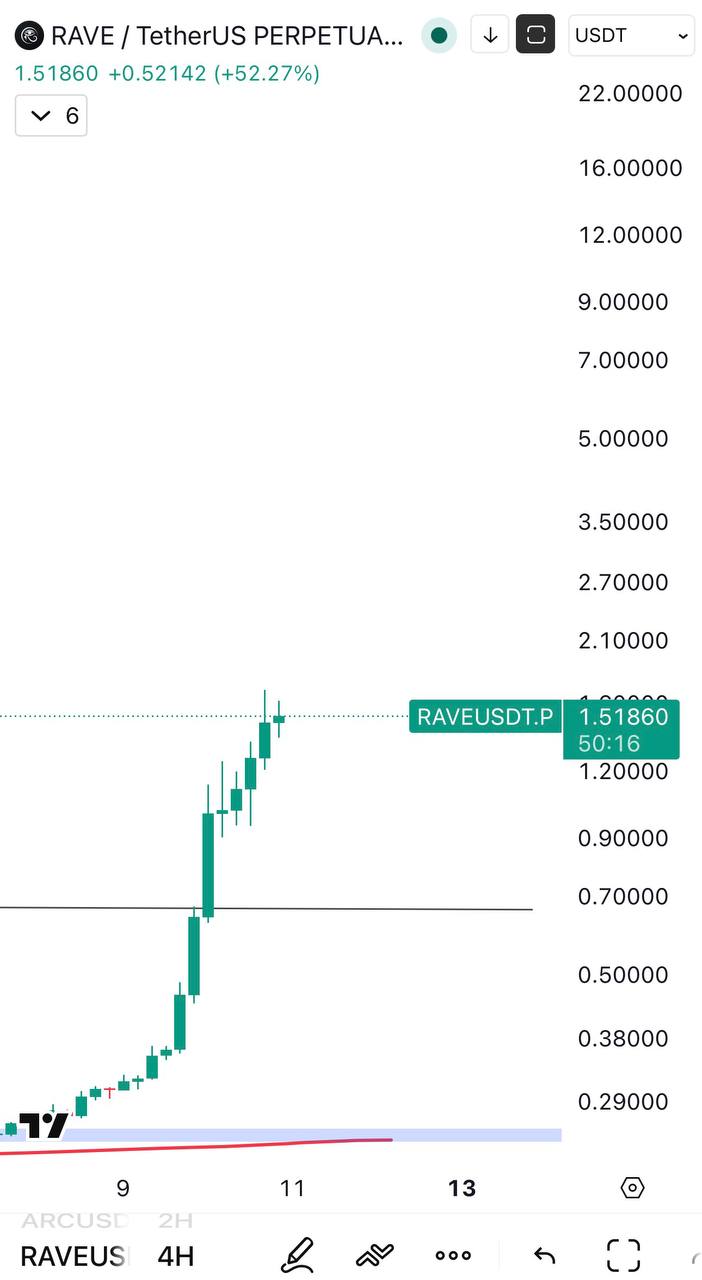
Task: Open the indicators menu
Action: click(x=375, y=1255)
